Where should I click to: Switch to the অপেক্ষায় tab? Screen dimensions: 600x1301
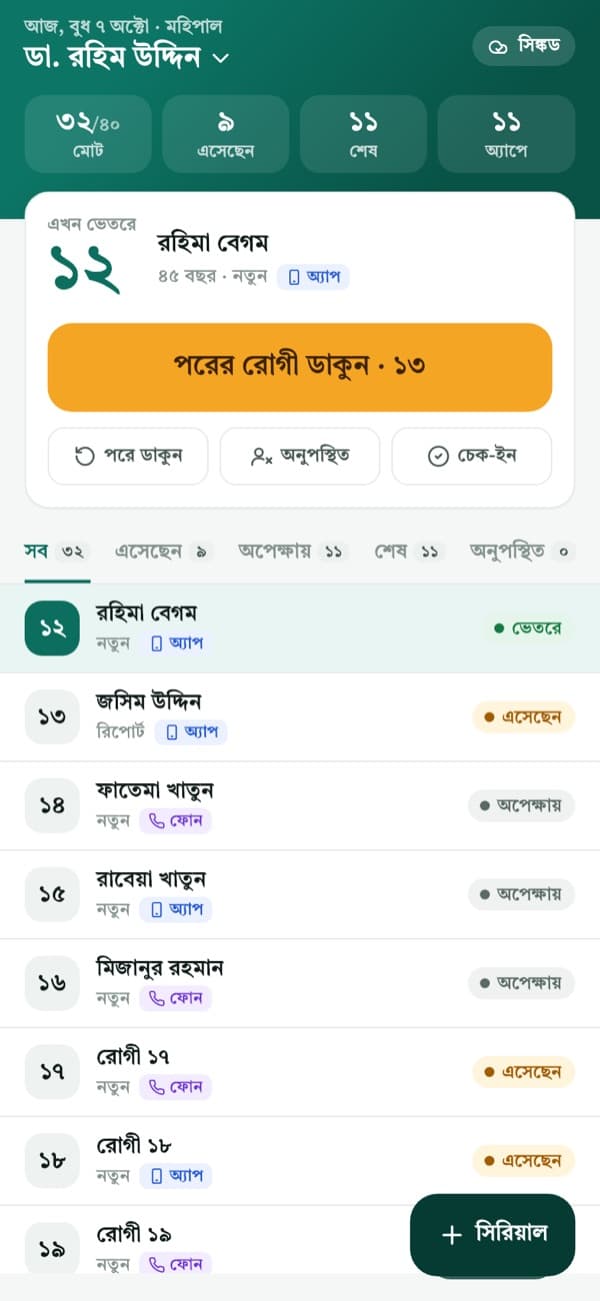[x=294, y=551]
